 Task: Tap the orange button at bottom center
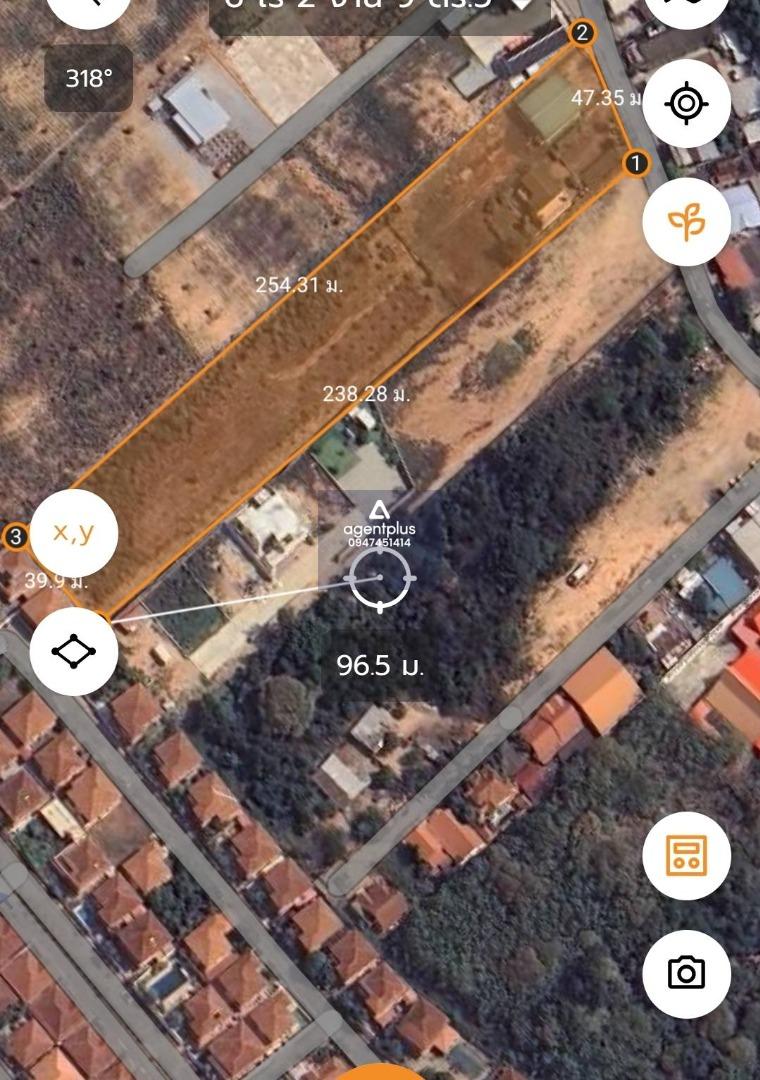click(x=380, y=1072)
